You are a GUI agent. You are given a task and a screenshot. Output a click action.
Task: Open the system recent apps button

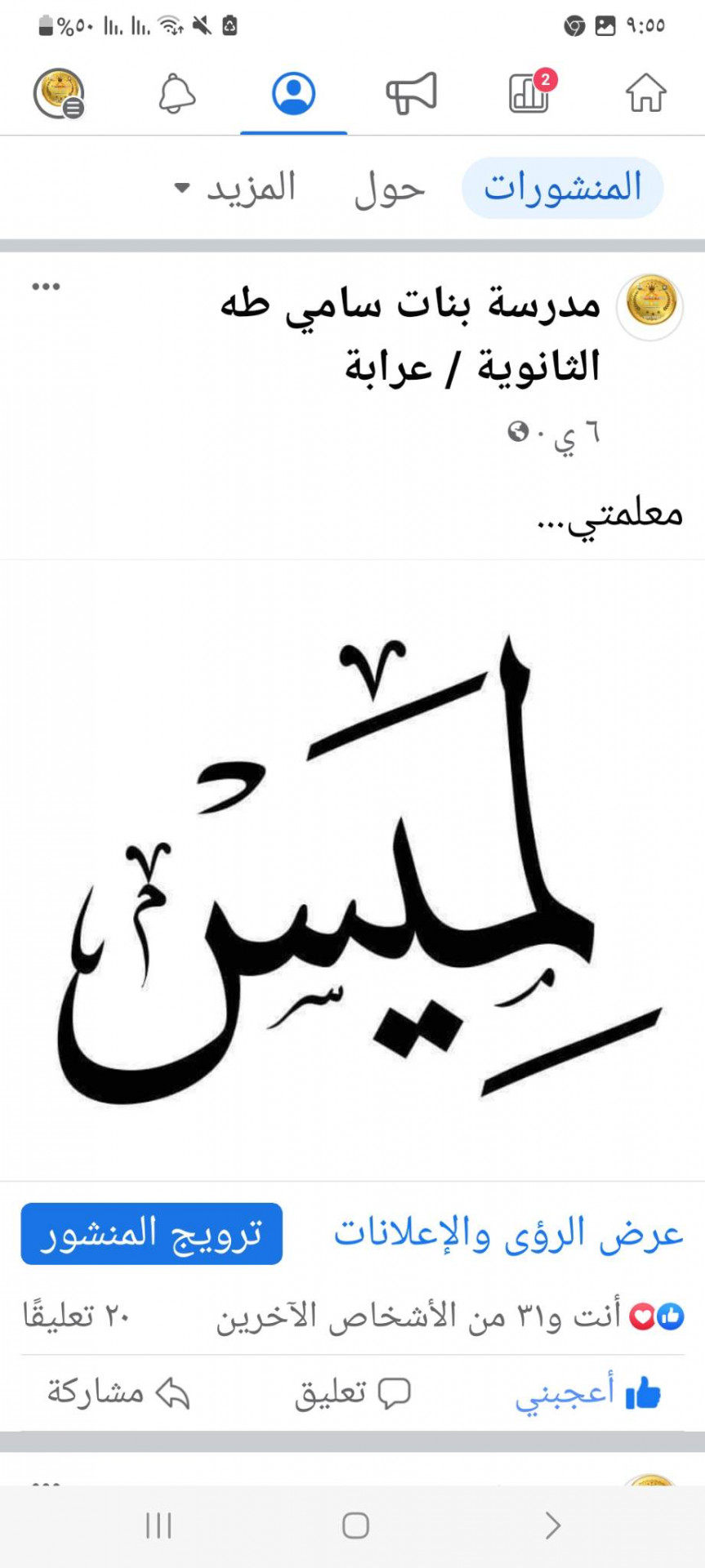(158, 1525)
